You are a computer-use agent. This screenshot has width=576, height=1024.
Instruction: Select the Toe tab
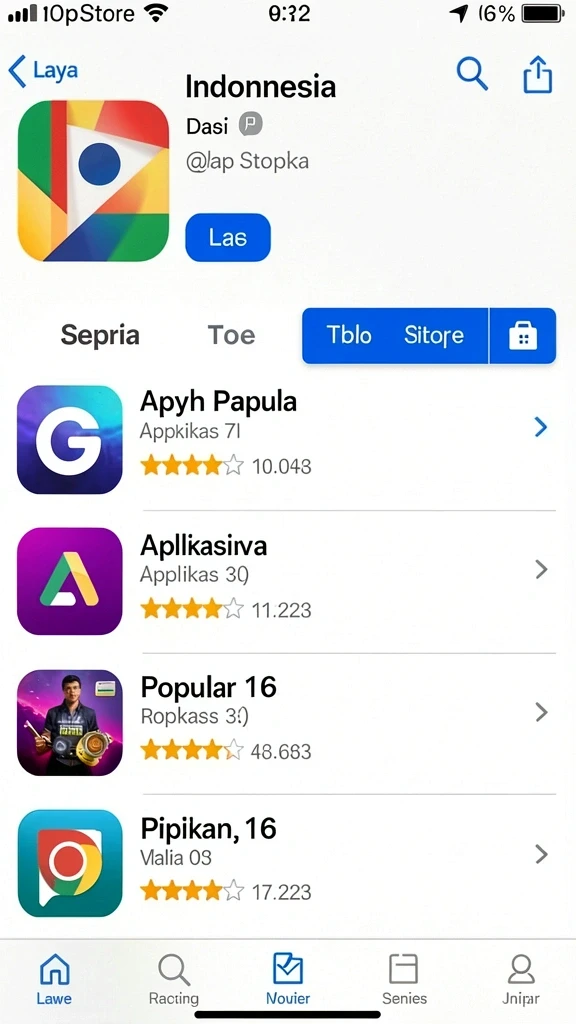[x=231, y=335]
